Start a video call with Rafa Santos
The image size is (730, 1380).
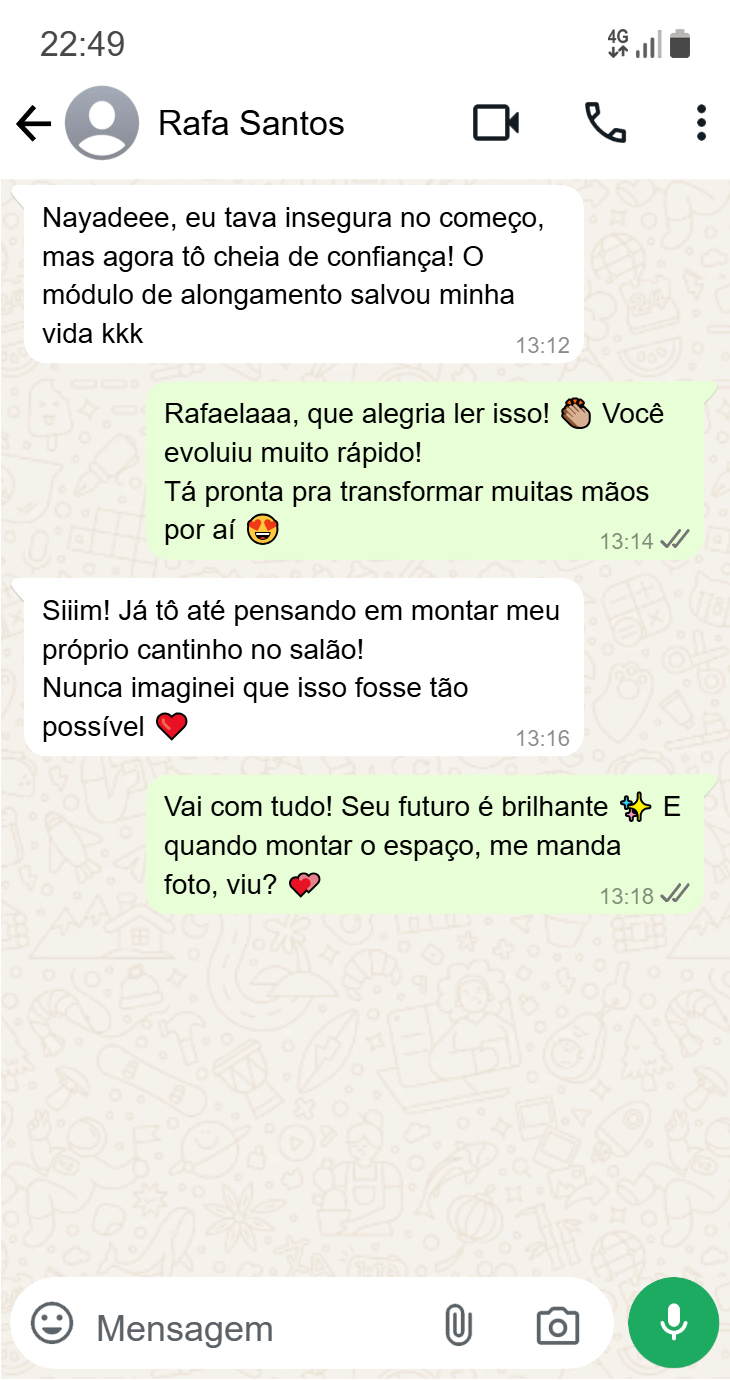point(496,124)
